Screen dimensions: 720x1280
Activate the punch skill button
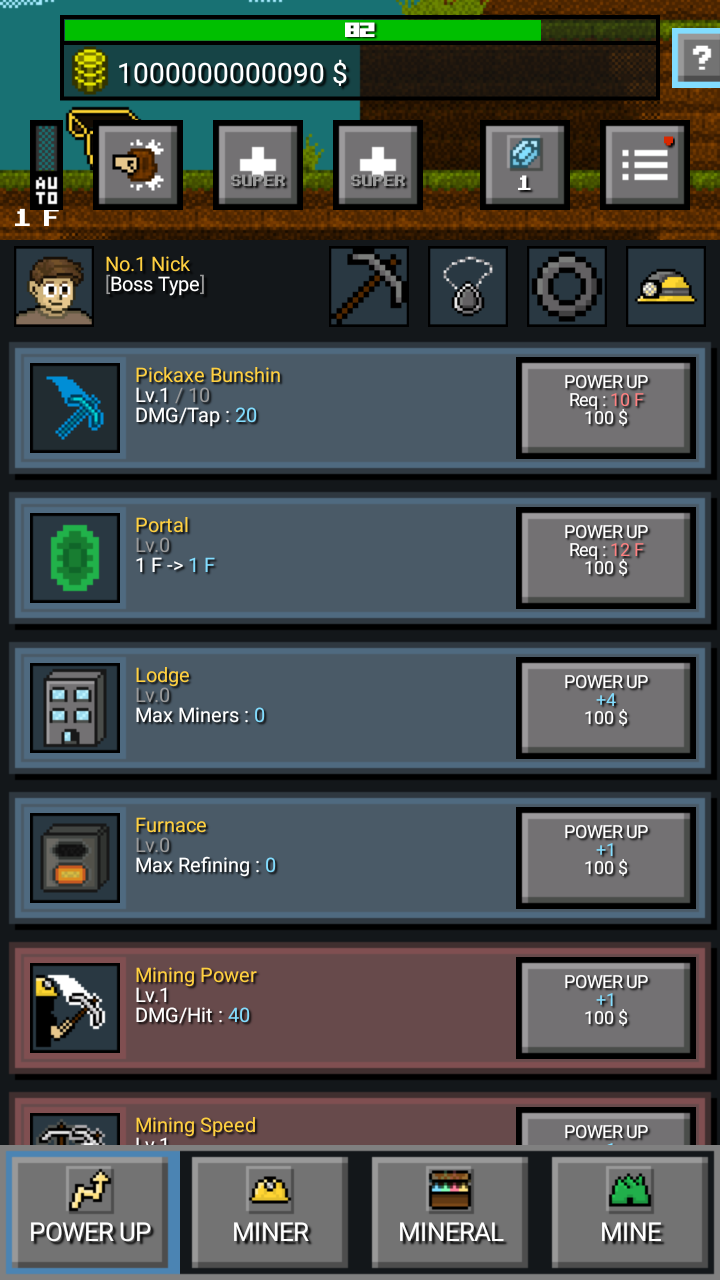pos(138,165)
